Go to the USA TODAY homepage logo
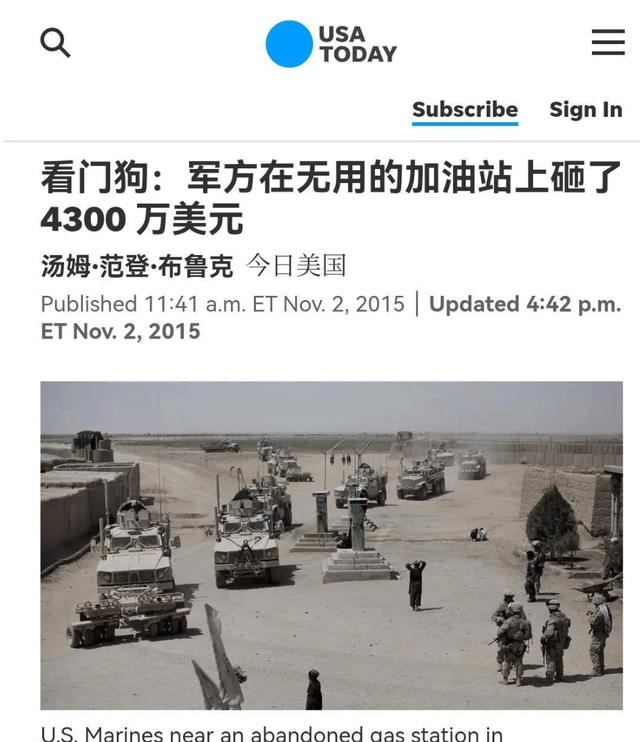 pyautogui.click(x=331, y=44)
